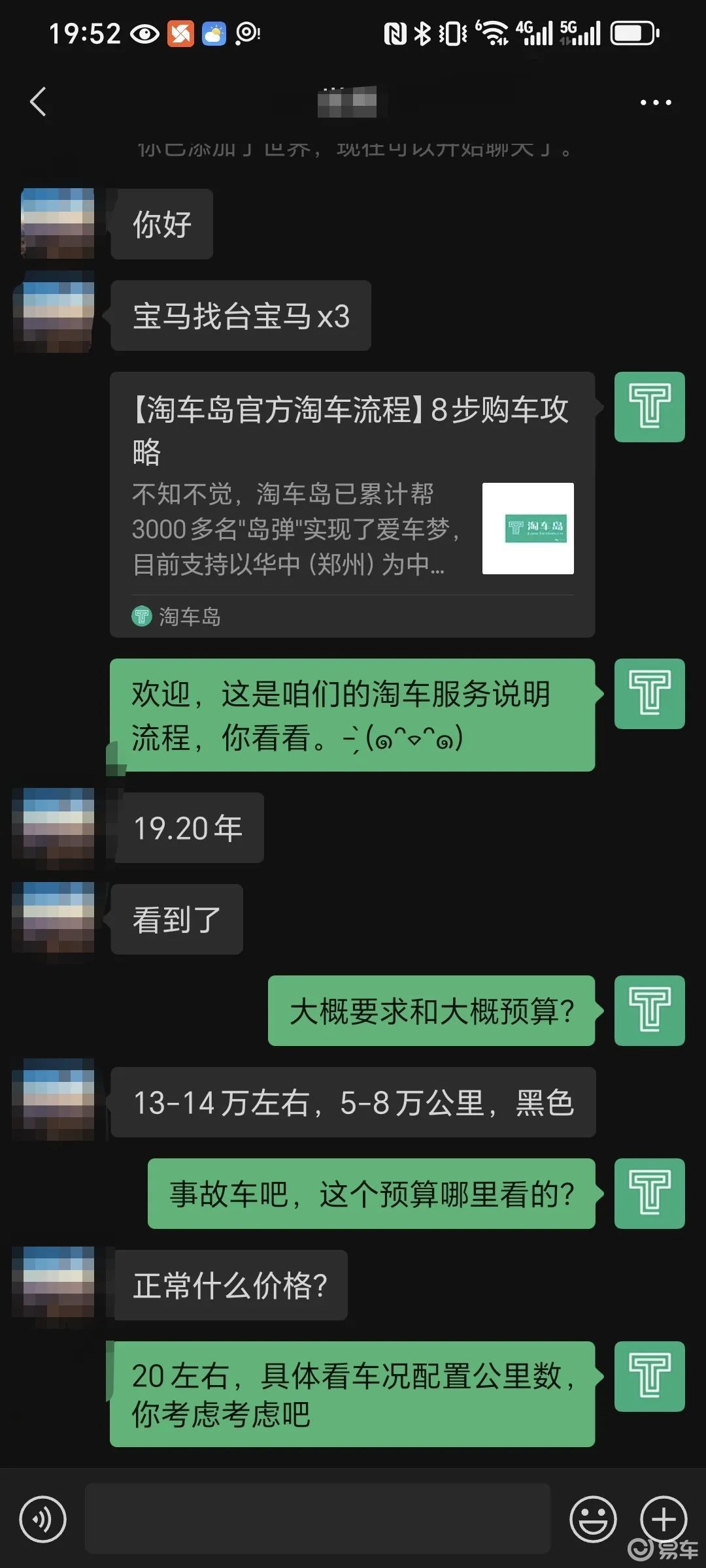Viewport: 706px width, 1568px height.
Task: Focus the message text field
Action: (x=318, y=1519)
